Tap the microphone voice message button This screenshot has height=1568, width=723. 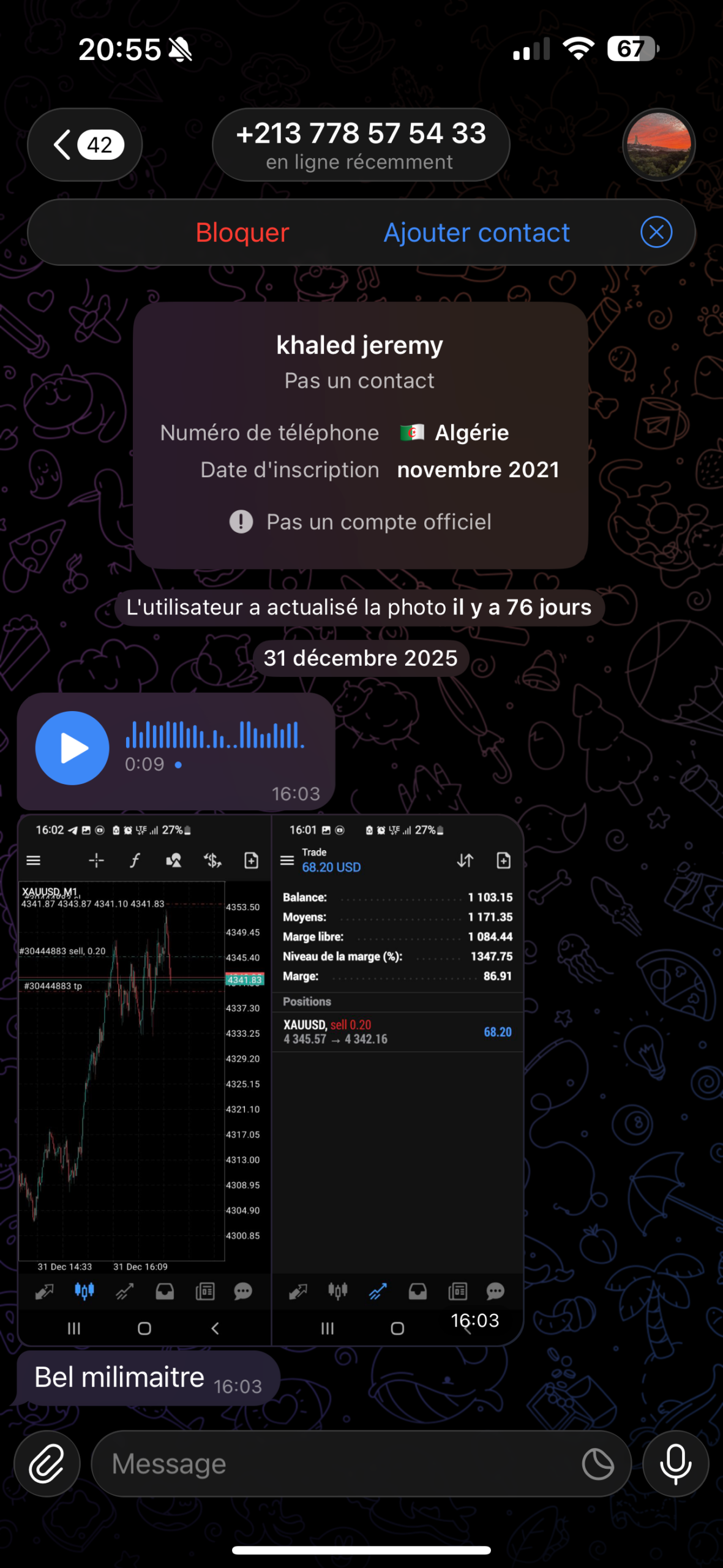tap(675, 1464)
